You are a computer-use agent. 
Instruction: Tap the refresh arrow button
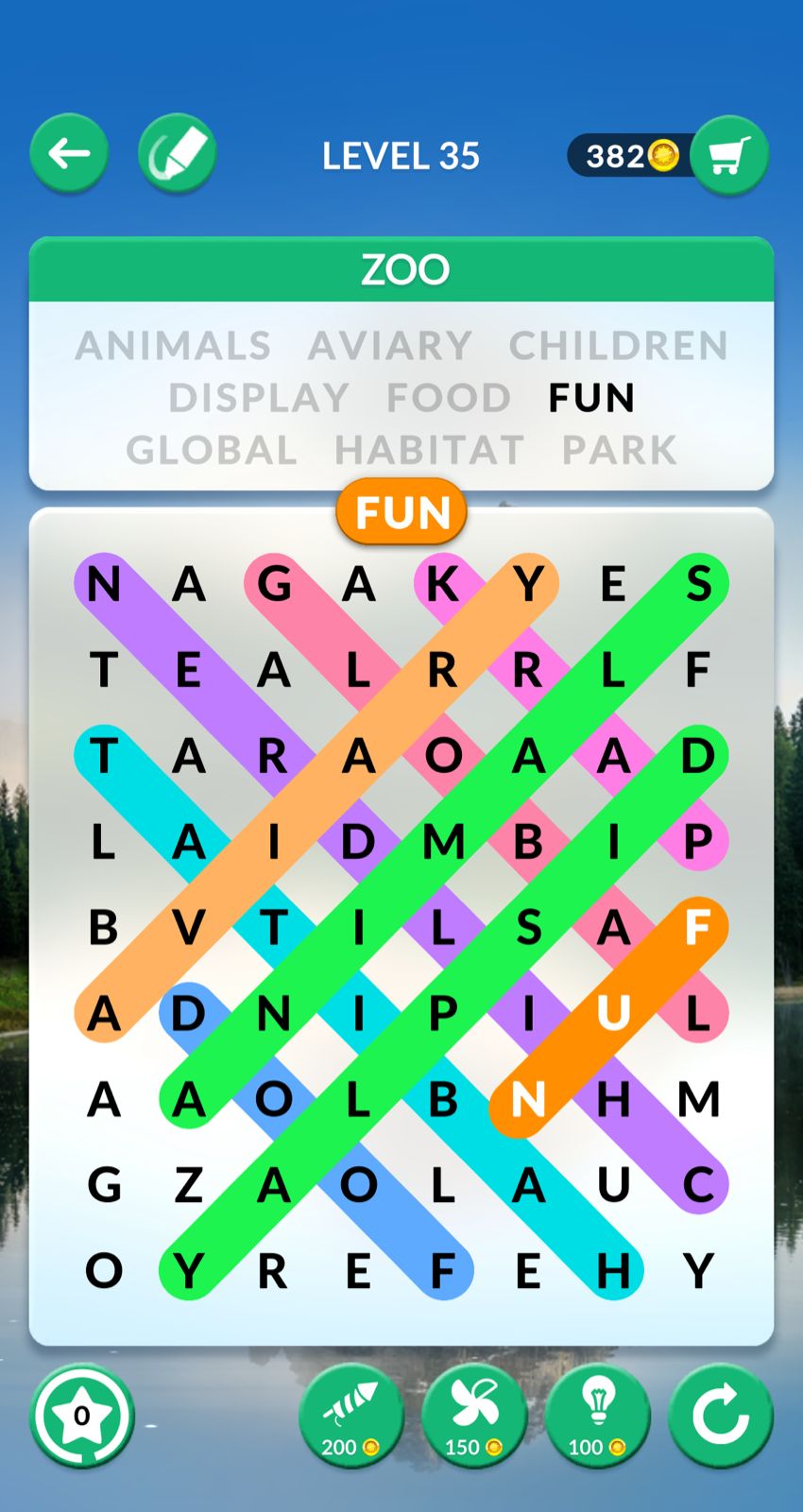tap(720, 1417)
